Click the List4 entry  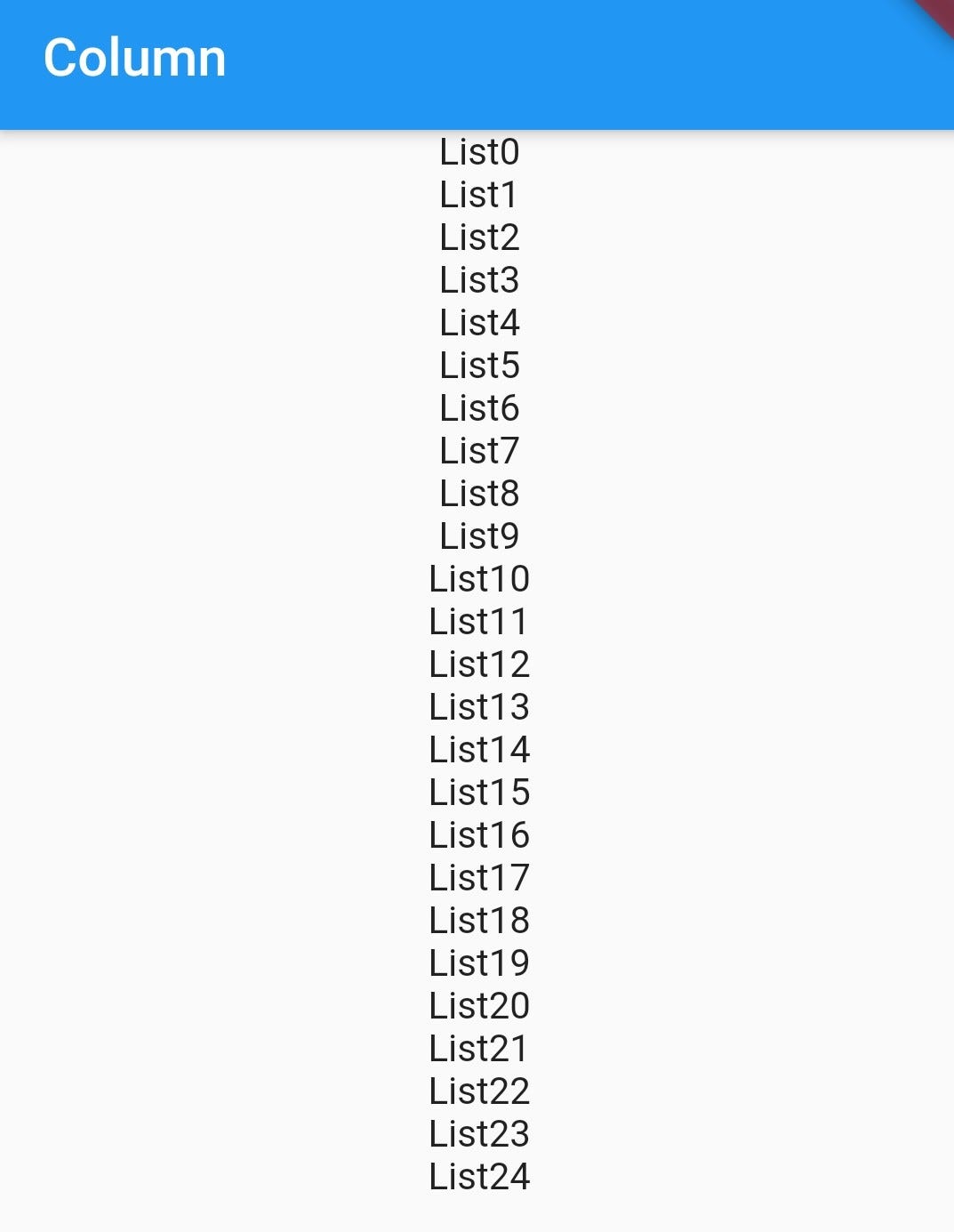pyautogui.click(x=479, y=323)
